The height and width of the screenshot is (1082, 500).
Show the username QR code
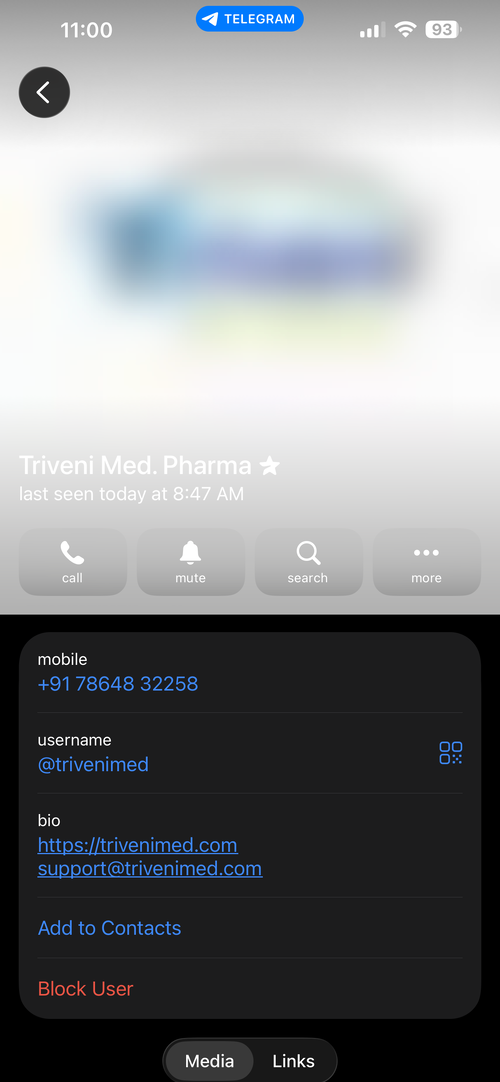point(450,753)
